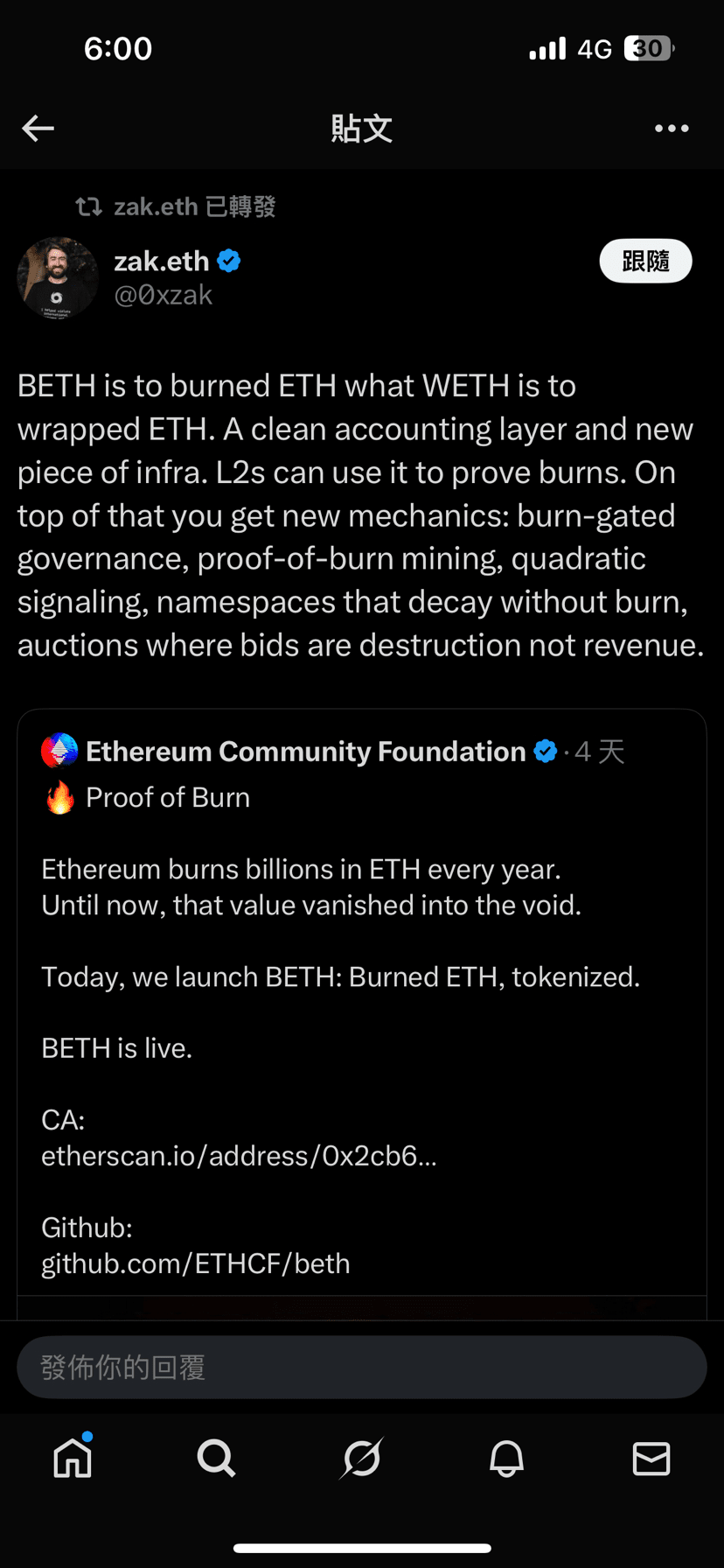Viewport: 724px width, 1568px height.
Task: Open the notifications bell tab
Action: pyautogui.click(x=506, y=1459)
